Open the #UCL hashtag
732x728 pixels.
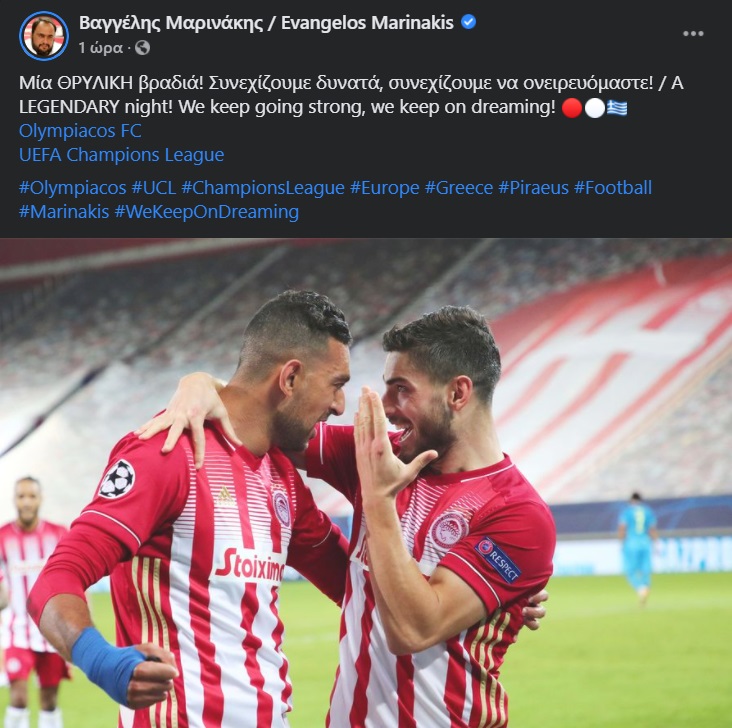pyautogui.click(x=154, y=187)
